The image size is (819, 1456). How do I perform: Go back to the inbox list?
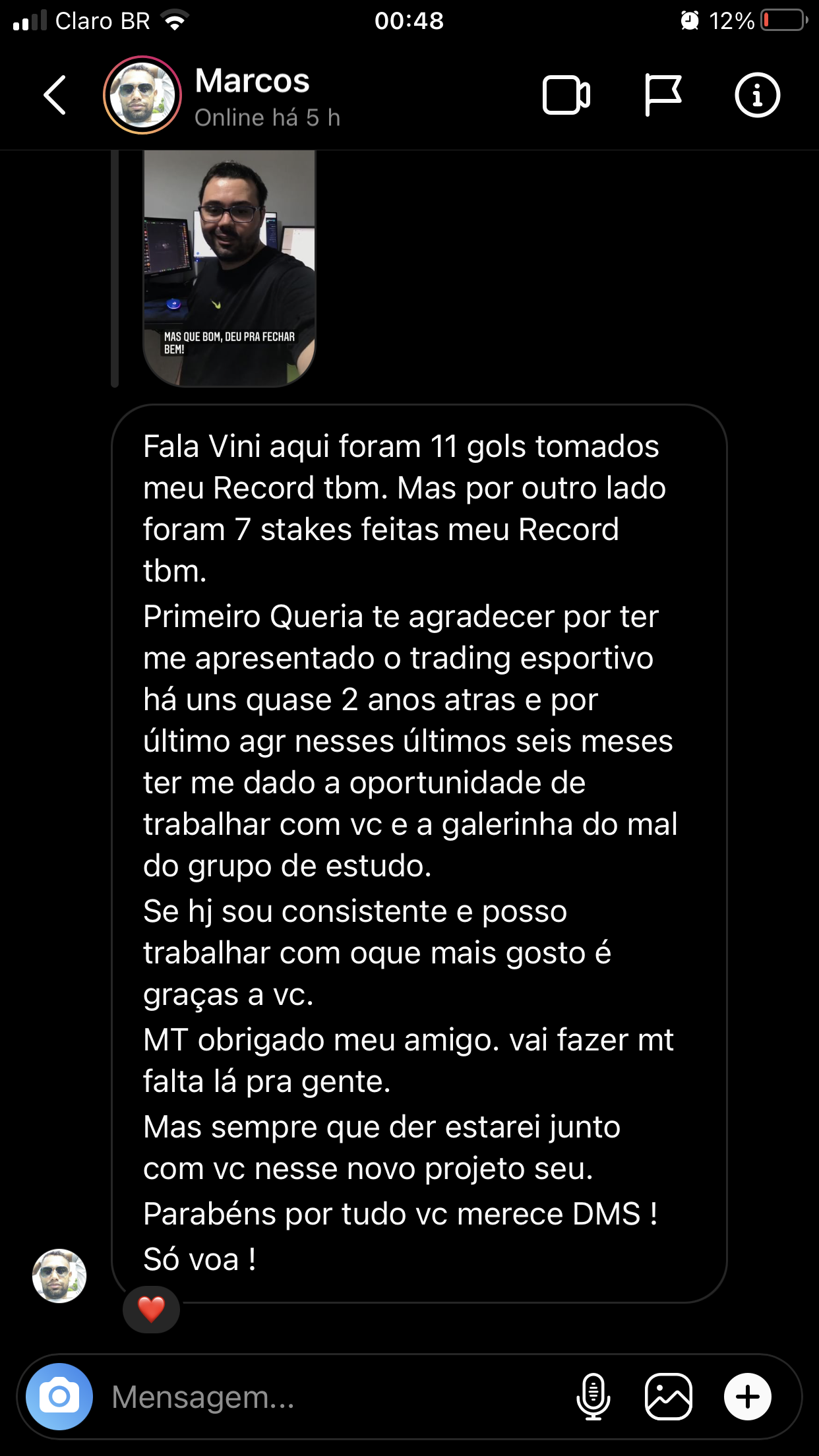pos(55,96)
